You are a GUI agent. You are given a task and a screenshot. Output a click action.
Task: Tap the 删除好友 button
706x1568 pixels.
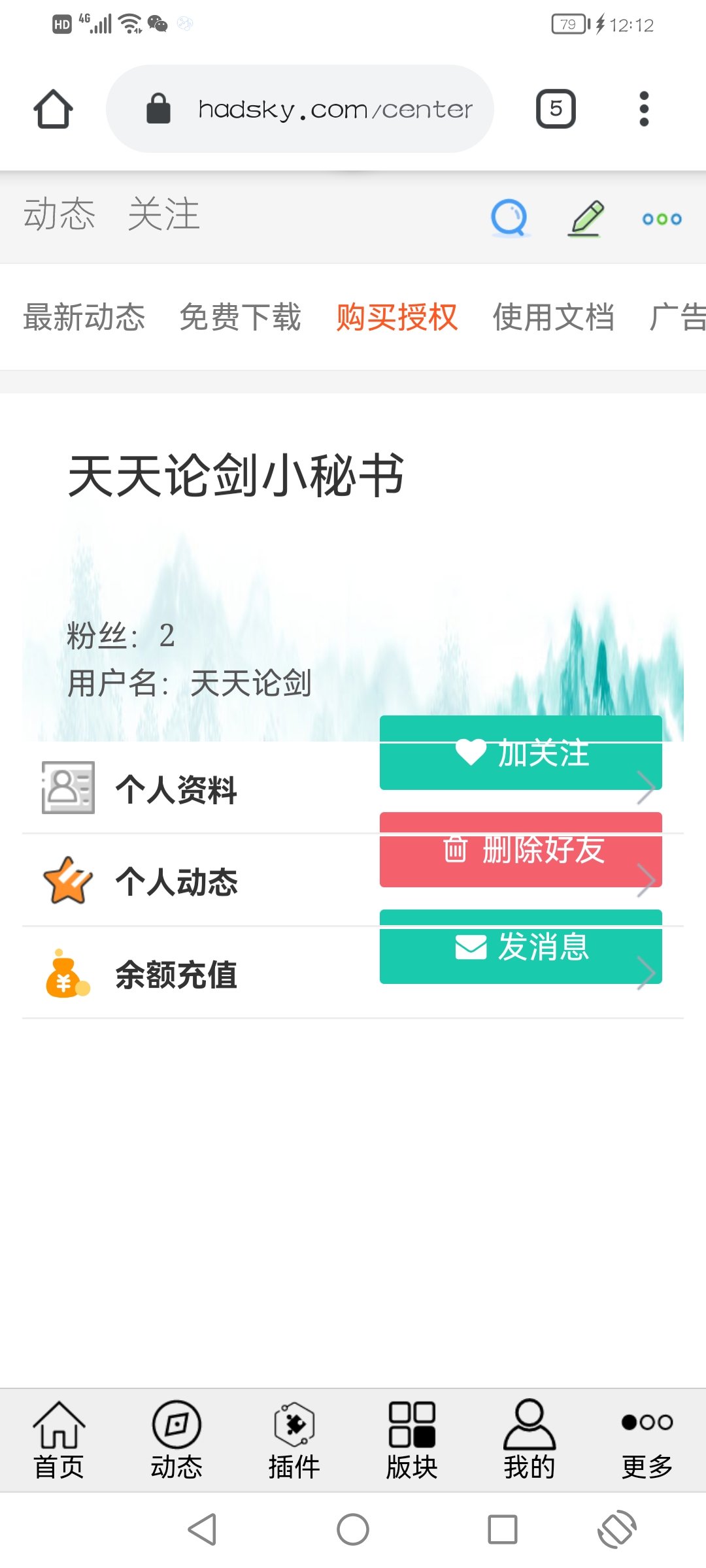pyautogui.click(x=520, y=850)
